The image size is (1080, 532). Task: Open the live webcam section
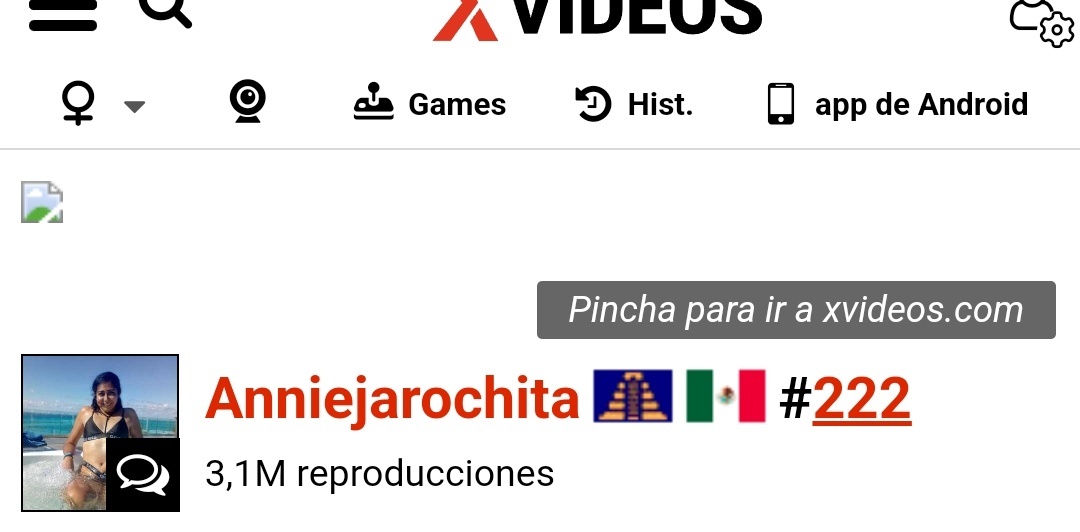click(x=247, y=103)
